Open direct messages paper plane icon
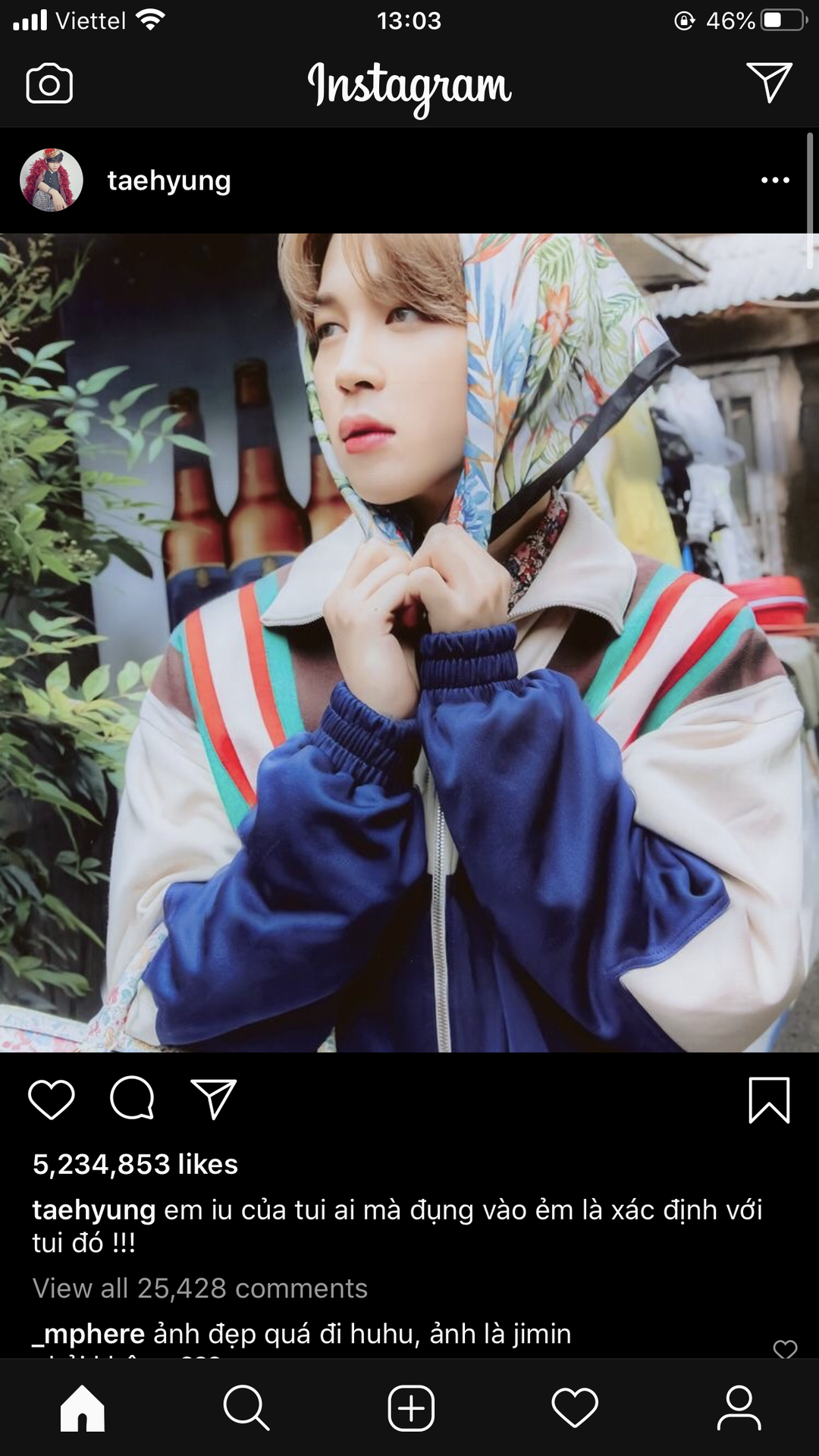The image size is (819, 1456). [769, 83]
